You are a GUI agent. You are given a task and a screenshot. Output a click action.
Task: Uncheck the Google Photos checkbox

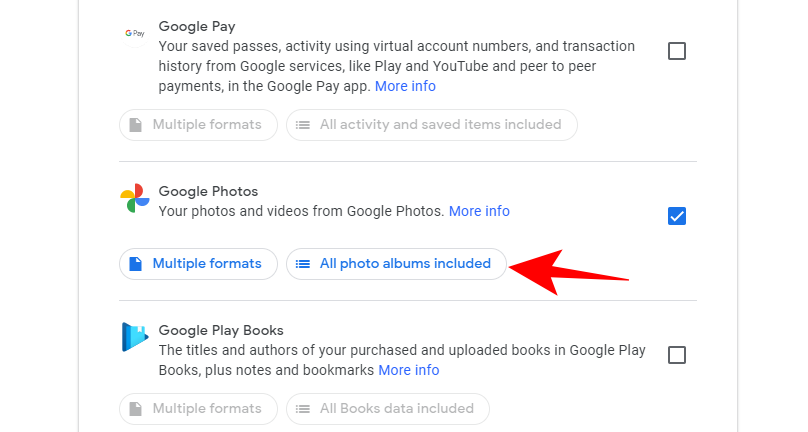tap(677, 216)
